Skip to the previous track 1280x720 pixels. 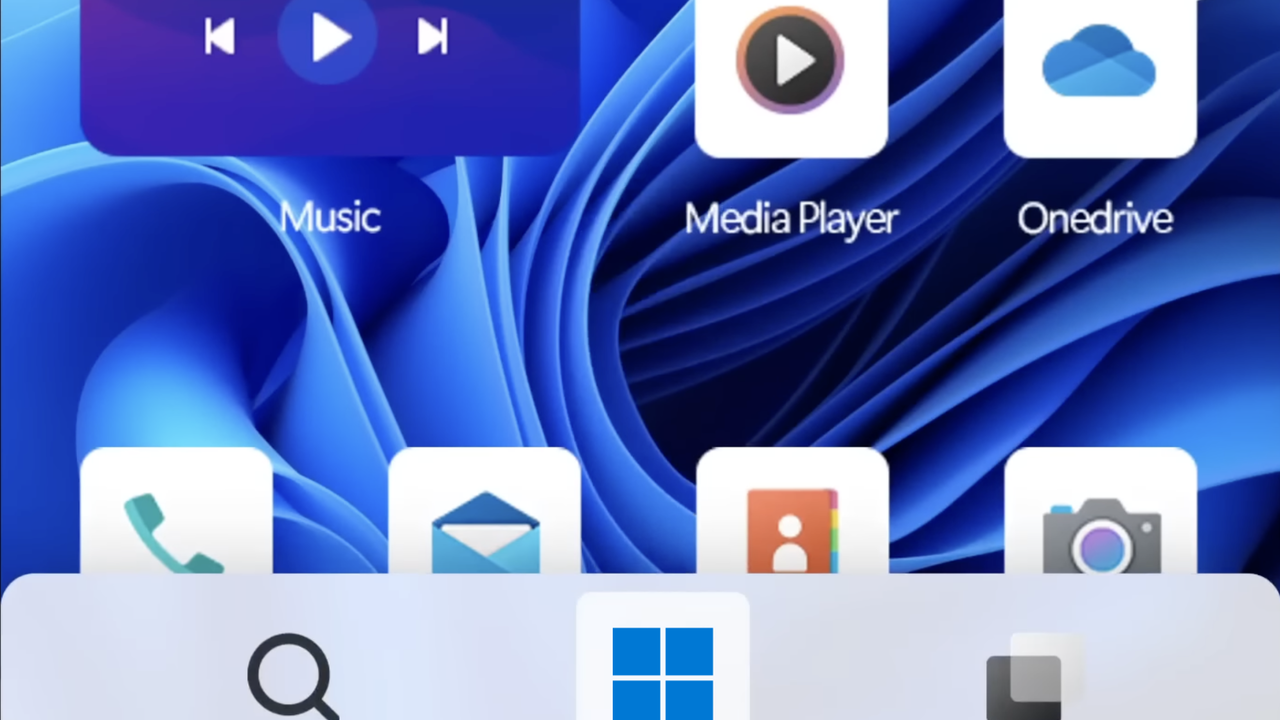coord(219,38)
